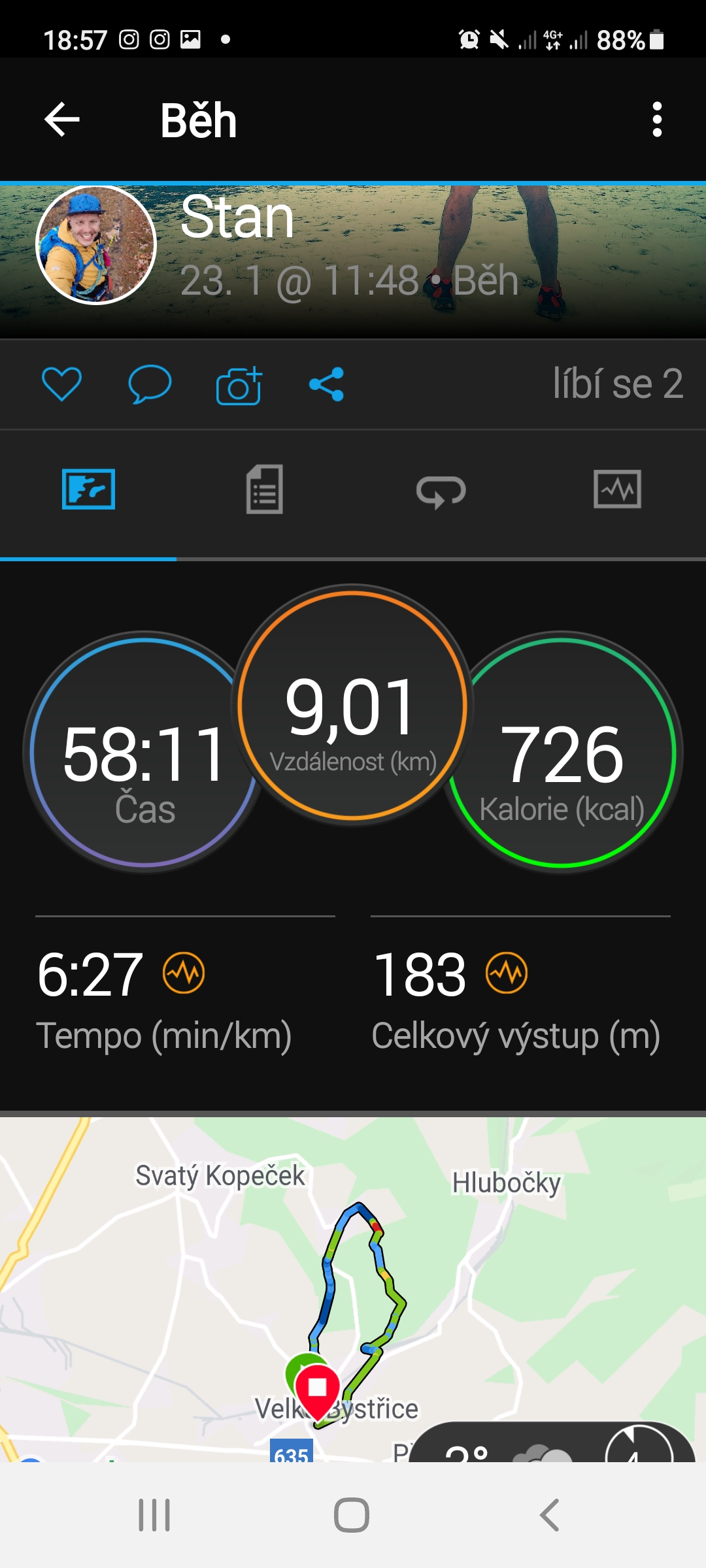Switch to the laps tab
This screenshot has width=706, height=1568.
[x=441, y=491]
